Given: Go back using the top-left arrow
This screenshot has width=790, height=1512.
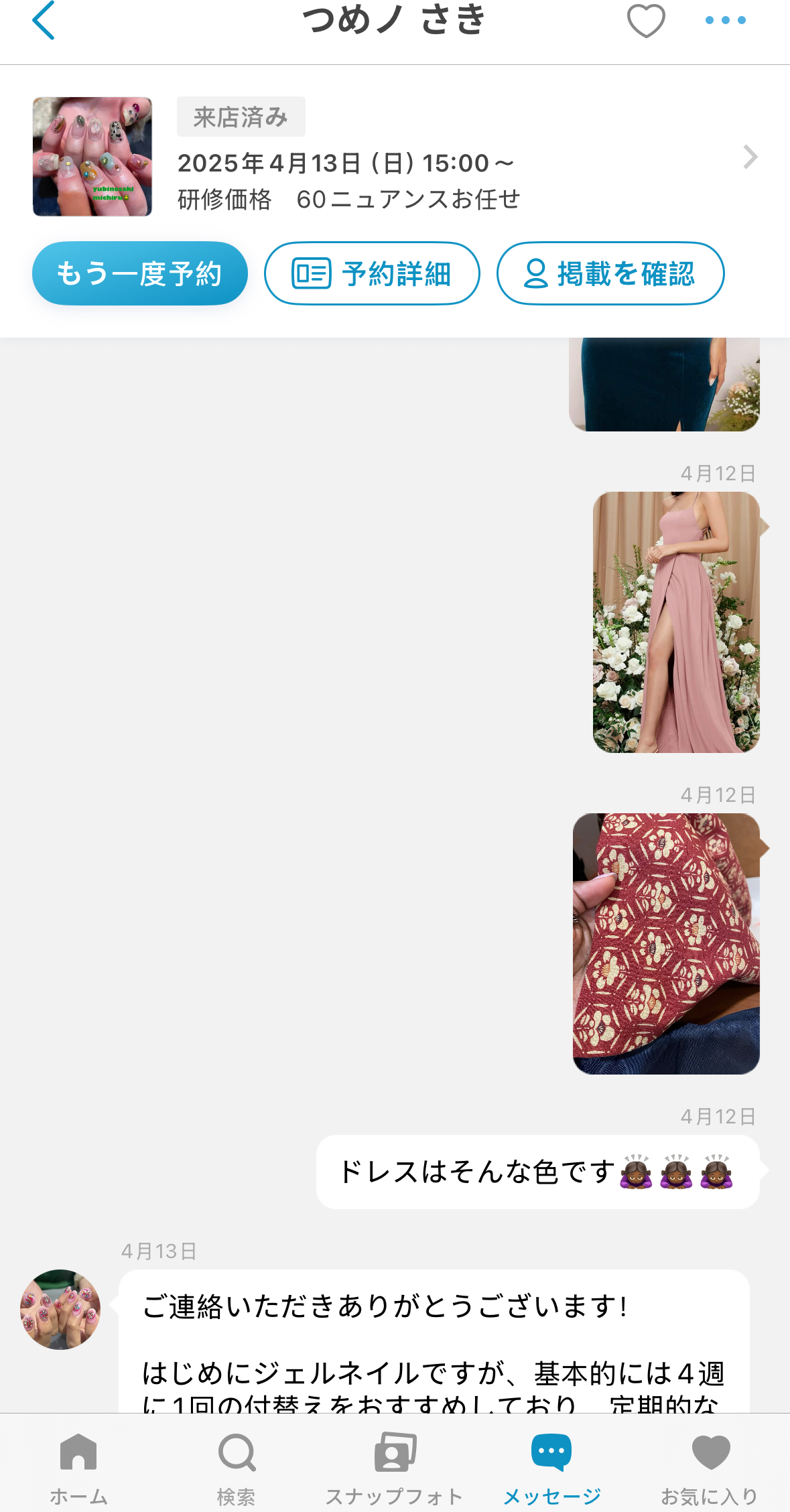Looking at the screenshot, I should coord(44,20).
